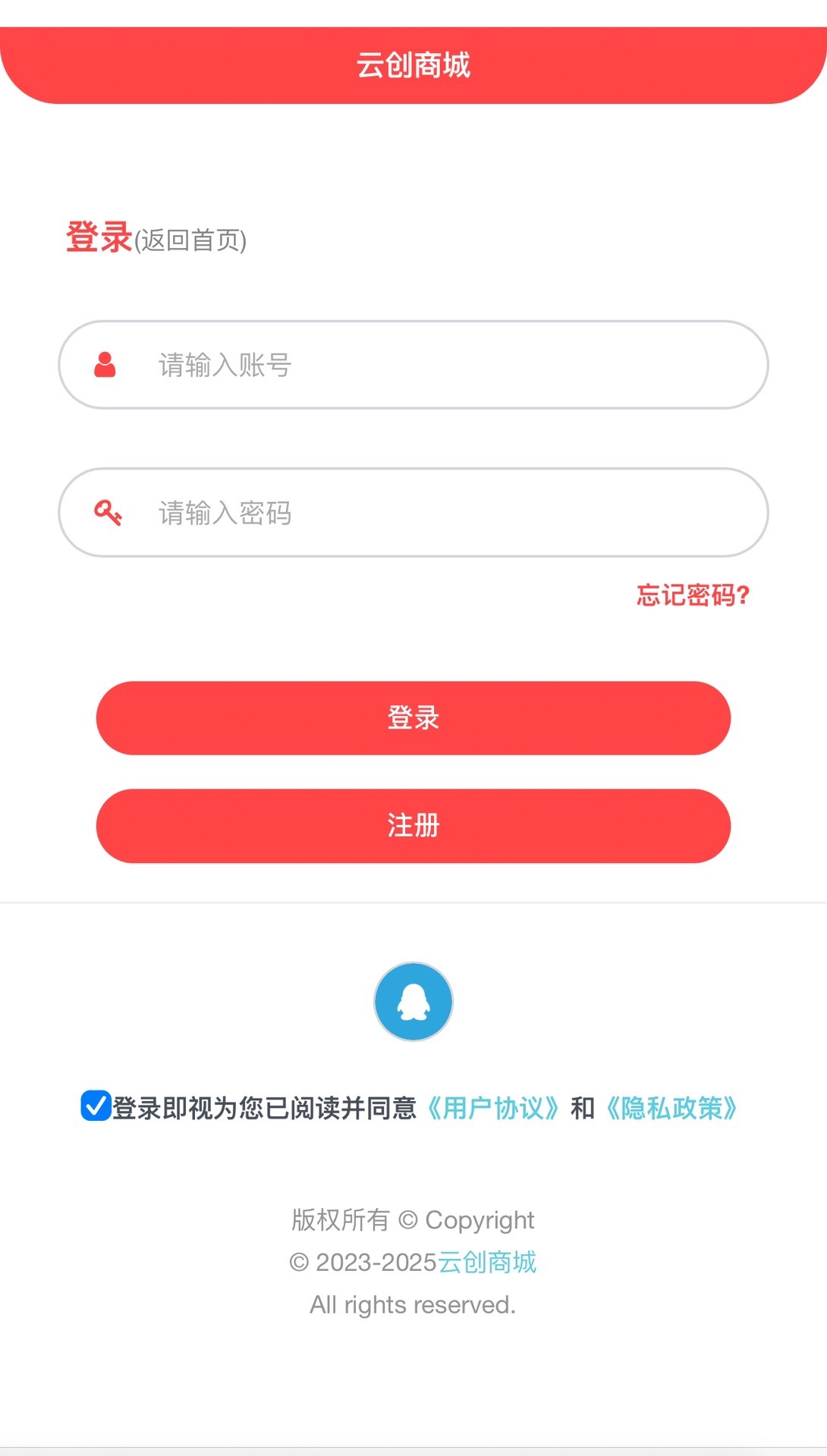Tap the red 登录 button
This screenshot has width=827, height=1456.
(413, 718)
